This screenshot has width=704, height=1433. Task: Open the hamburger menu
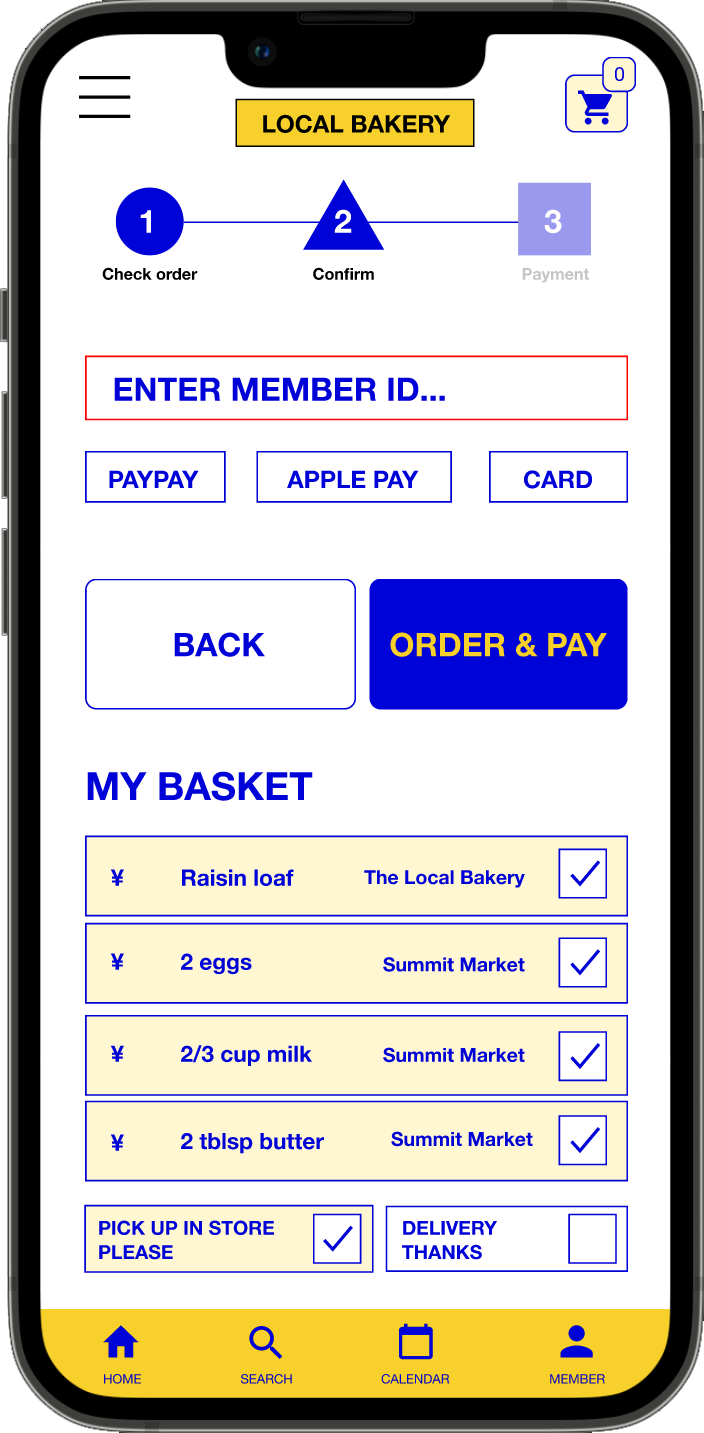[x=105, y=97]
